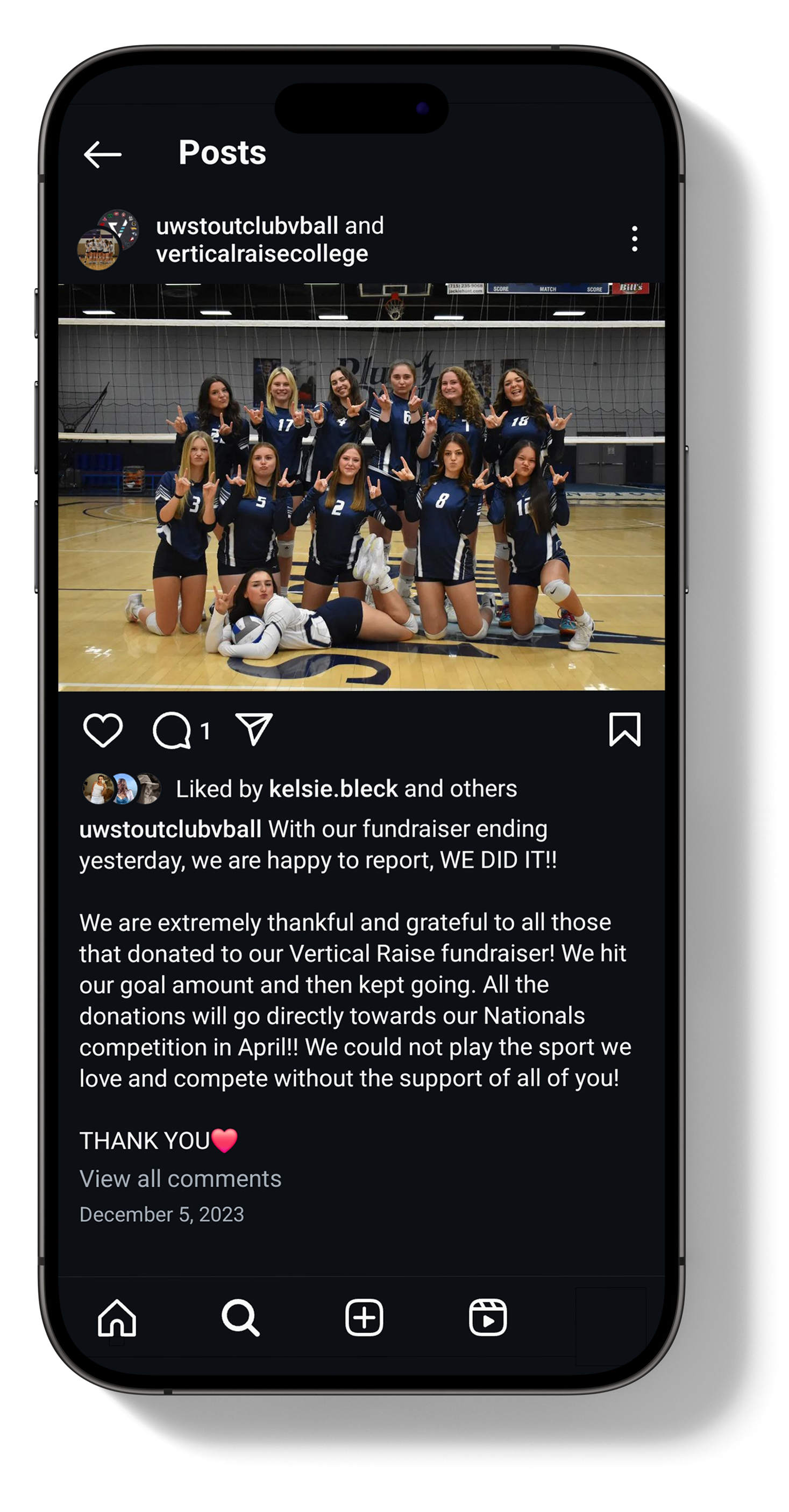The height and width of the screenshot is (1512, 789).
Task: Bookmark this post
Action: tap(624, 730)
